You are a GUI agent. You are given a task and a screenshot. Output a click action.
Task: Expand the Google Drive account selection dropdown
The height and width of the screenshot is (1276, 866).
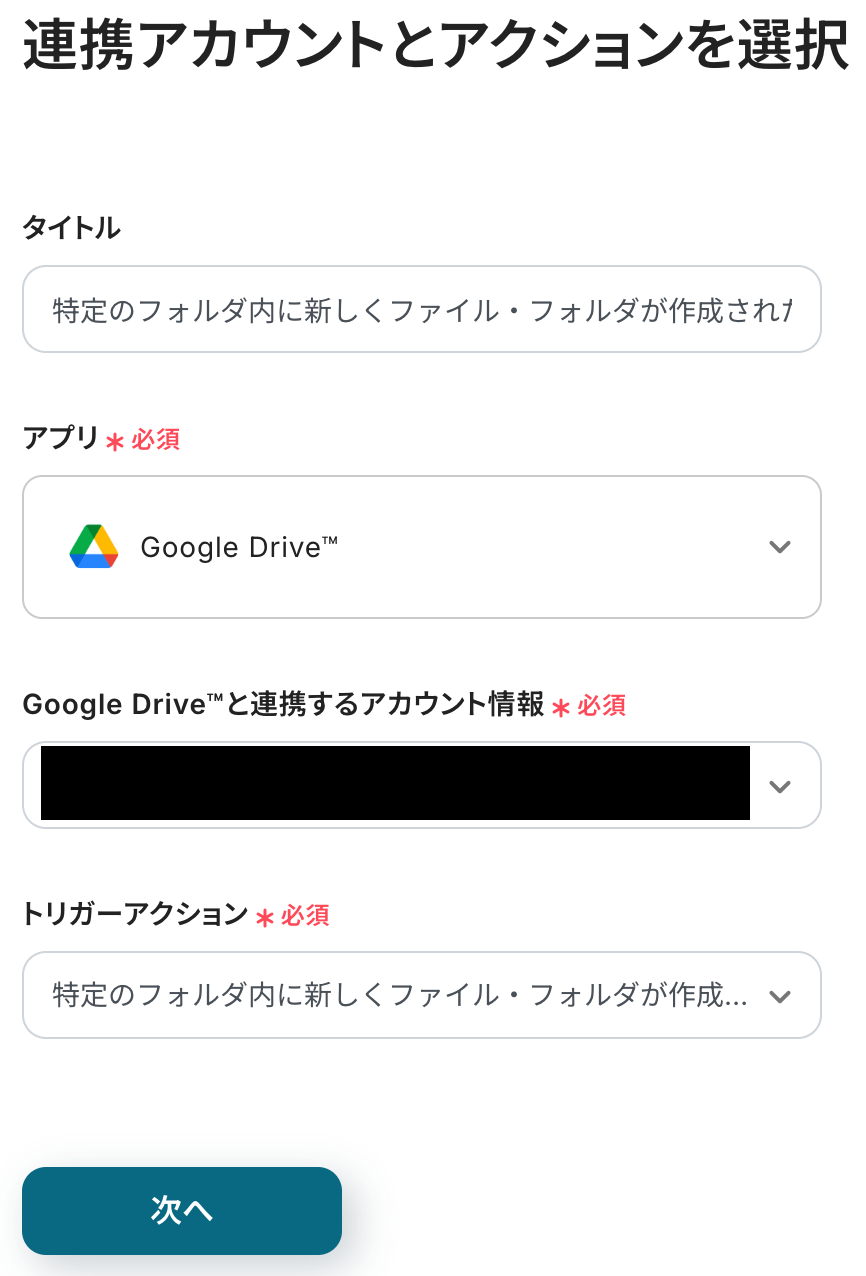(779, 786)
